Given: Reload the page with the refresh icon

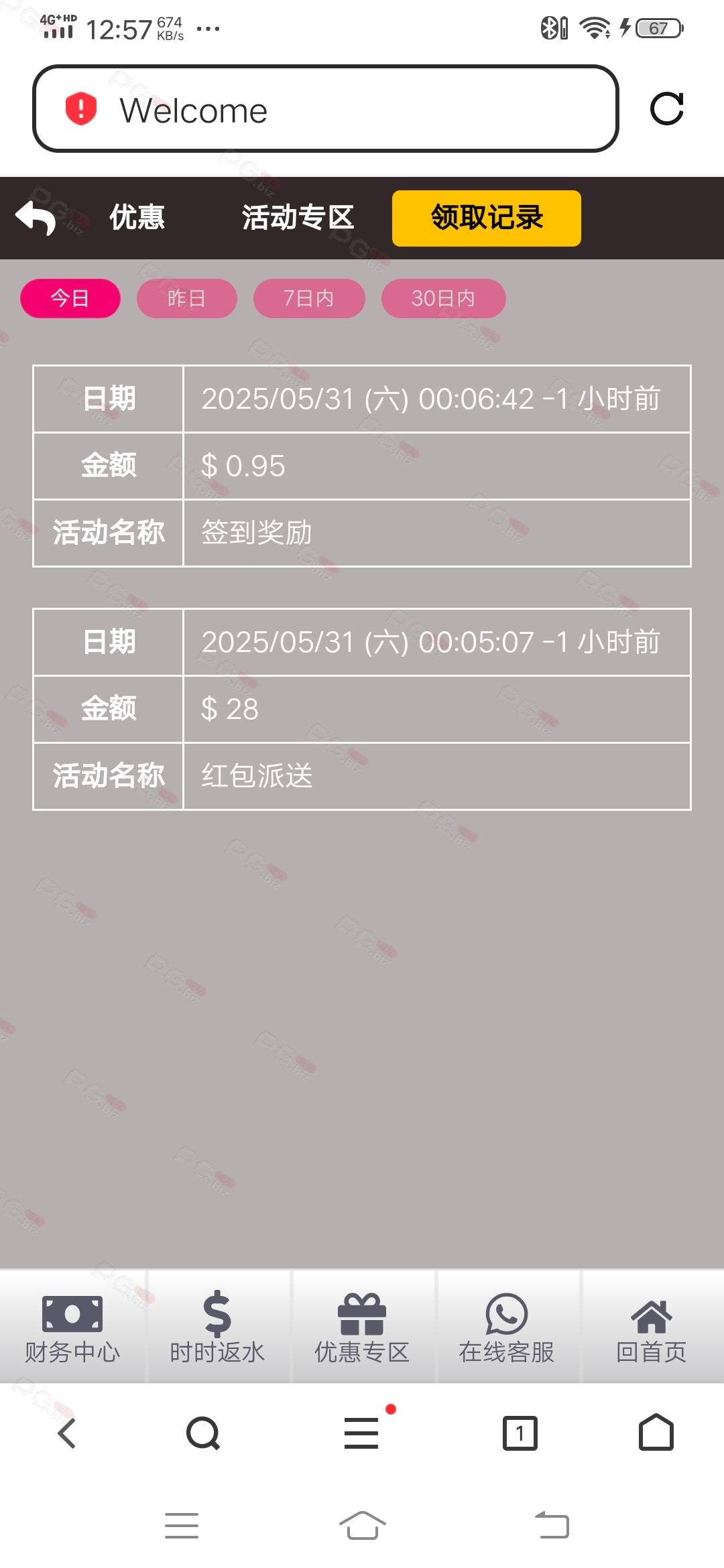Looking at the screenshot, I should coord(666,109).
